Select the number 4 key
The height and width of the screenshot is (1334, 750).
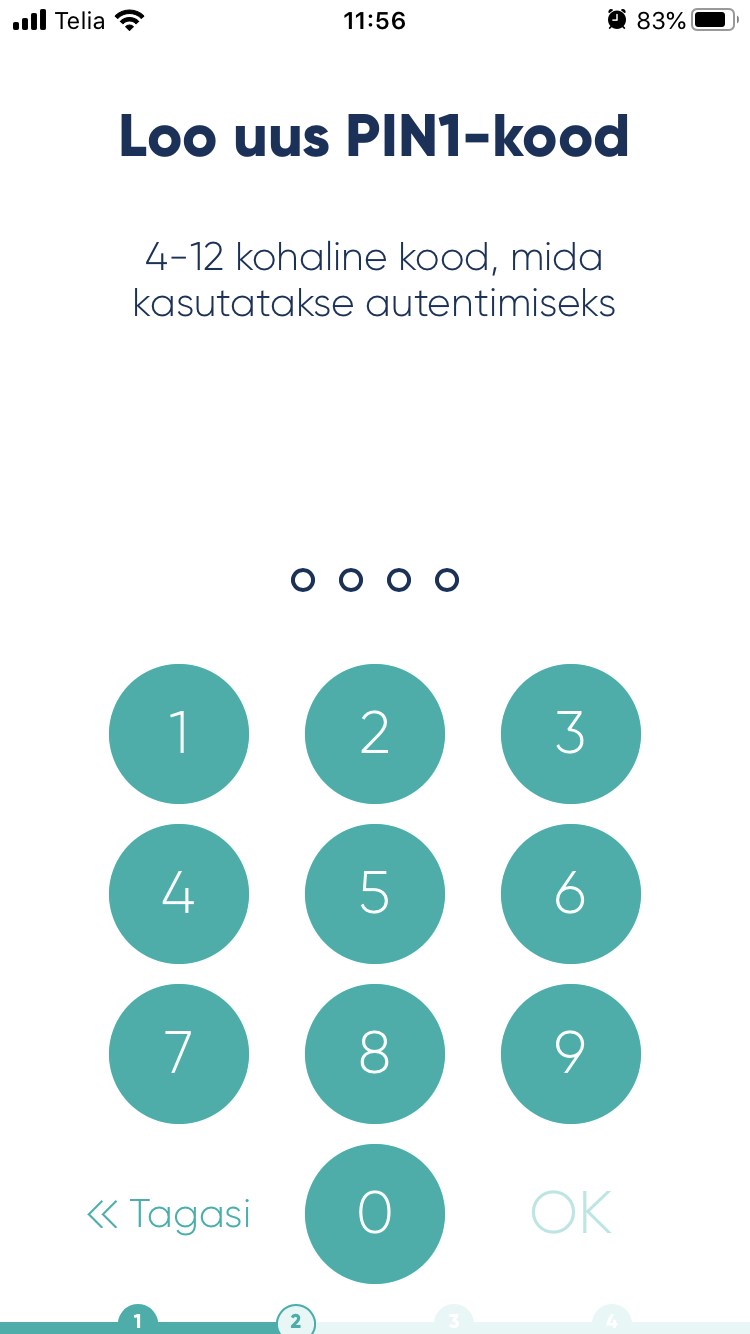coord(179,894)
